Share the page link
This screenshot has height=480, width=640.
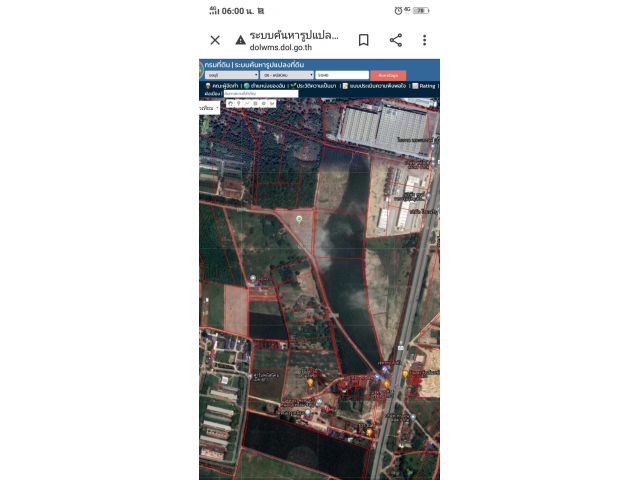395,40
